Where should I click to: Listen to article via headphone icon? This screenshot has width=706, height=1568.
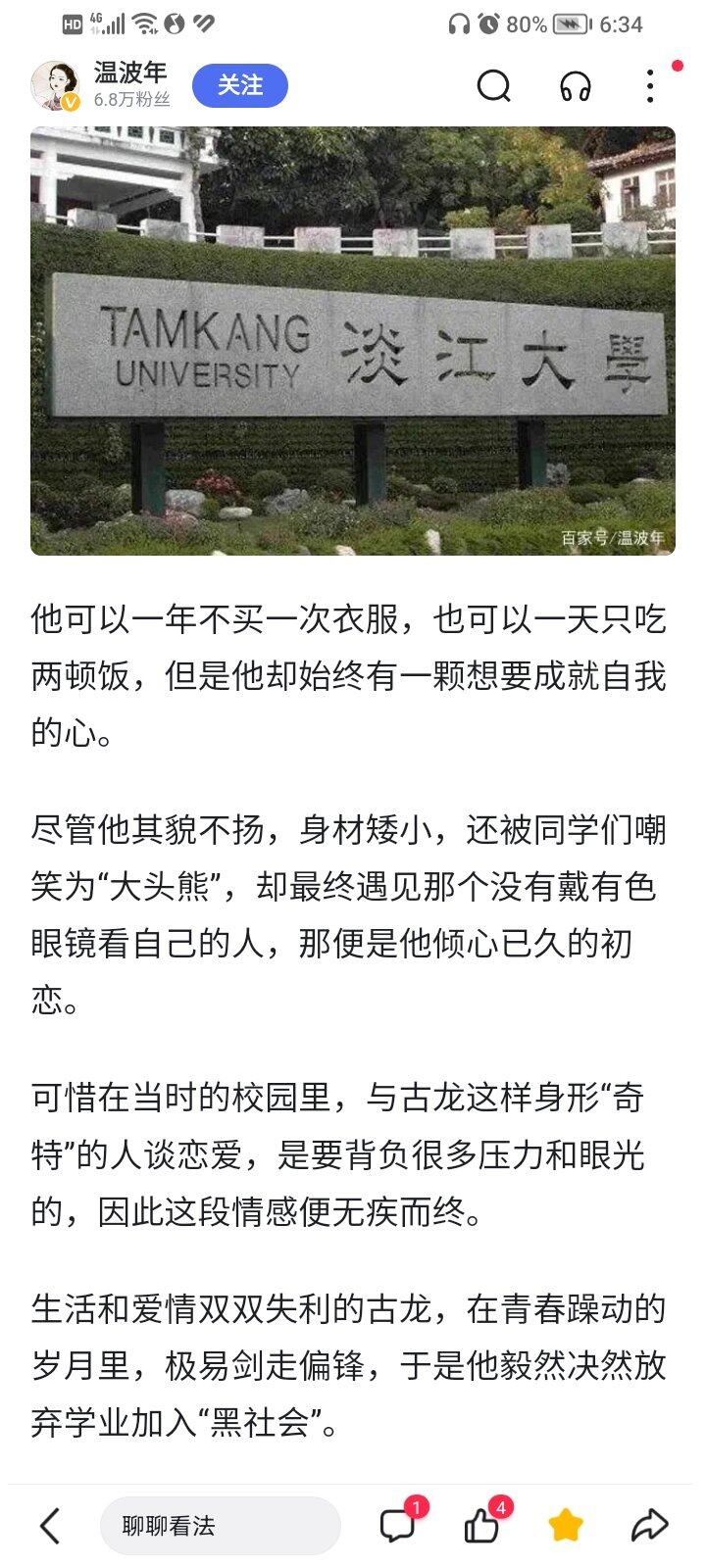[576, 86]
